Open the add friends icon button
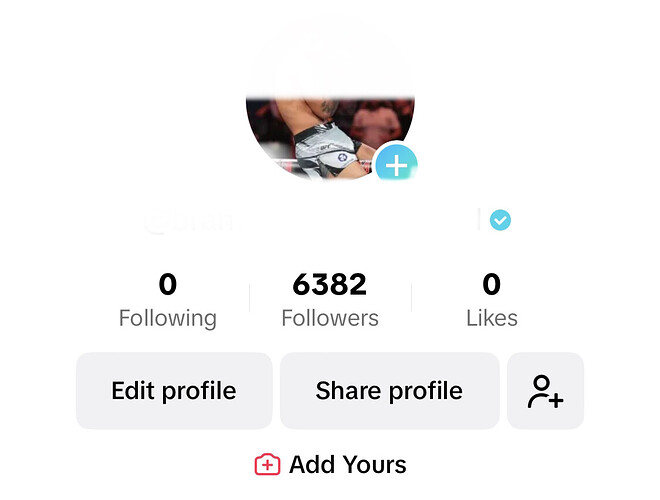660x500 pixels. (x=545, y=390)
